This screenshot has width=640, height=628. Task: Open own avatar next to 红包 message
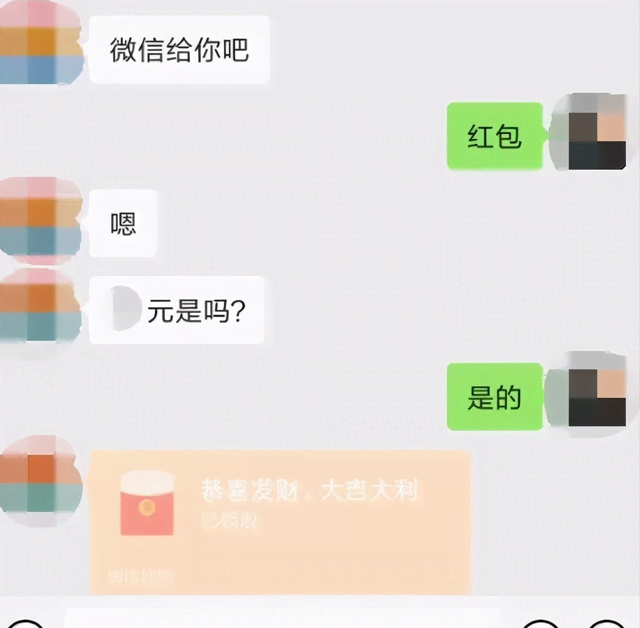596,134
